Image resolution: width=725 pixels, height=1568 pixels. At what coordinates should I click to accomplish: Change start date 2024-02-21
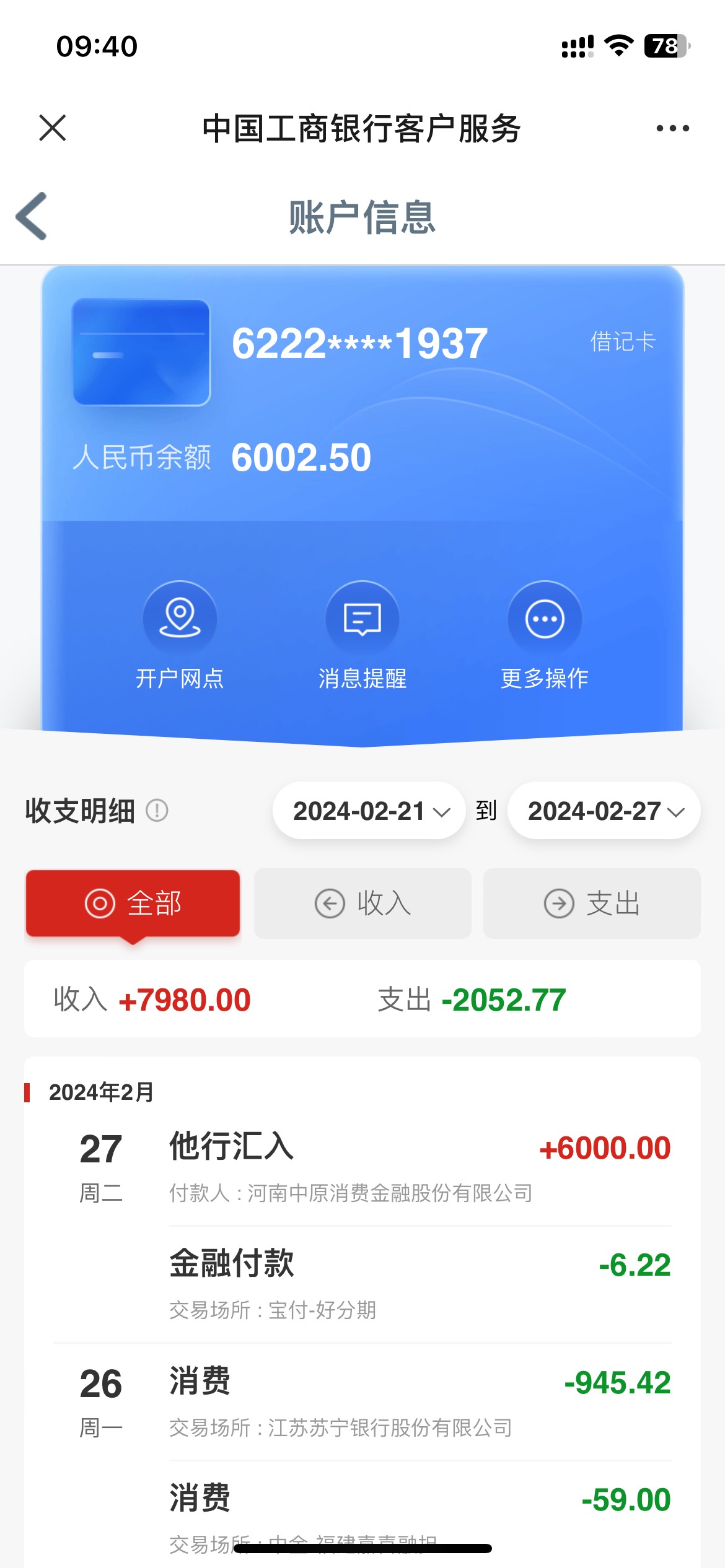(x=369, y=811)
